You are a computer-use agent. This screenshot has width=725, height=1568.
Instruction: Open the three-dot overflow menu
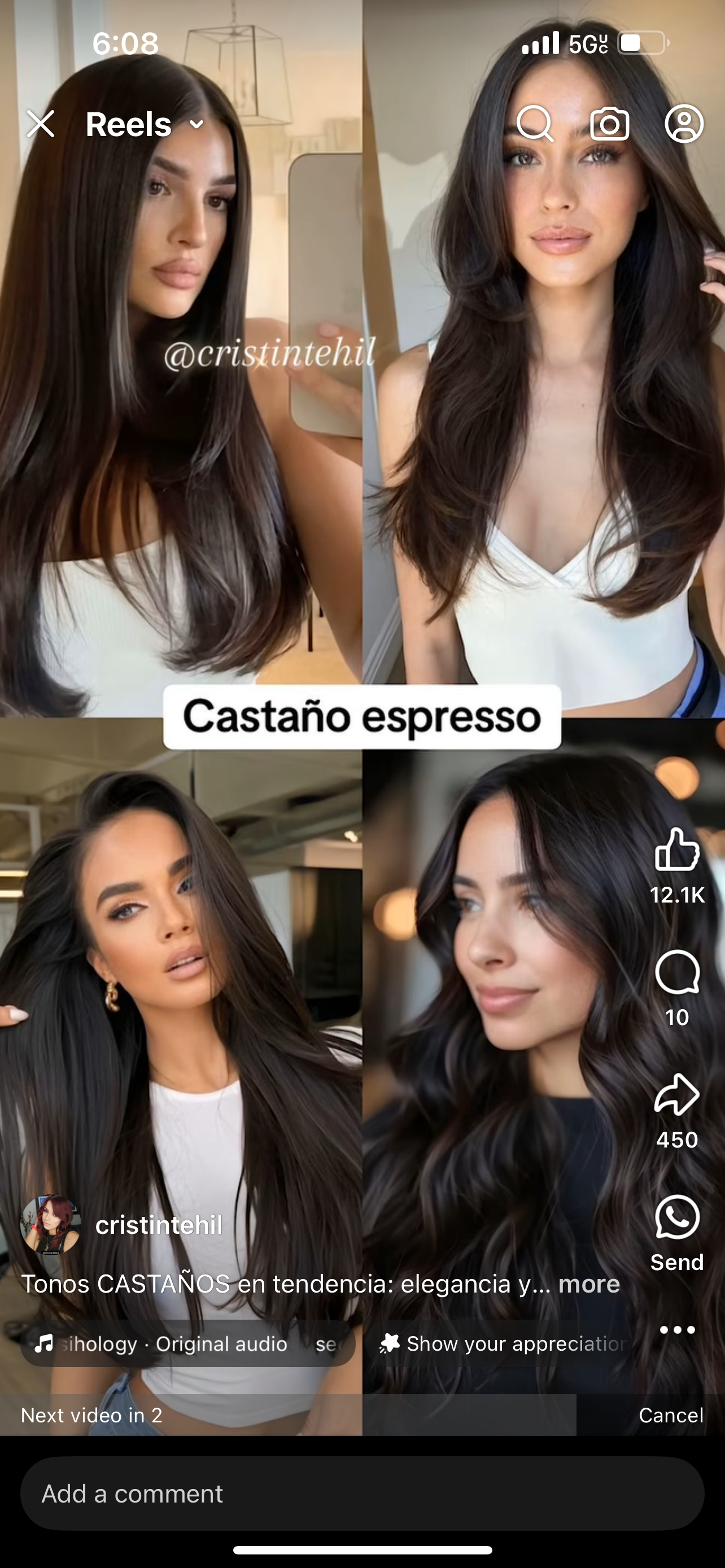point(677,1329)
